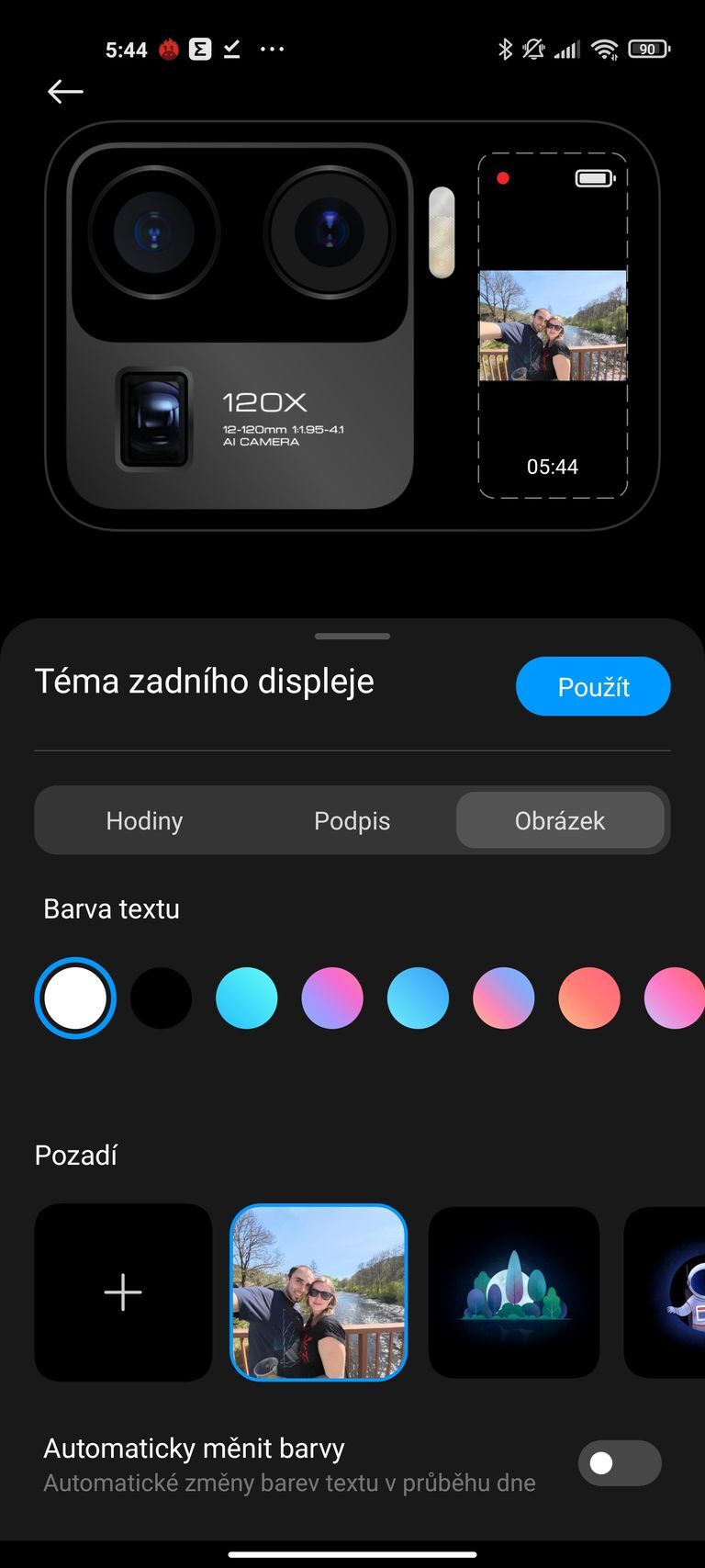
Task: Open the Do Not Disturb bell icon
Action: [533, 49]
